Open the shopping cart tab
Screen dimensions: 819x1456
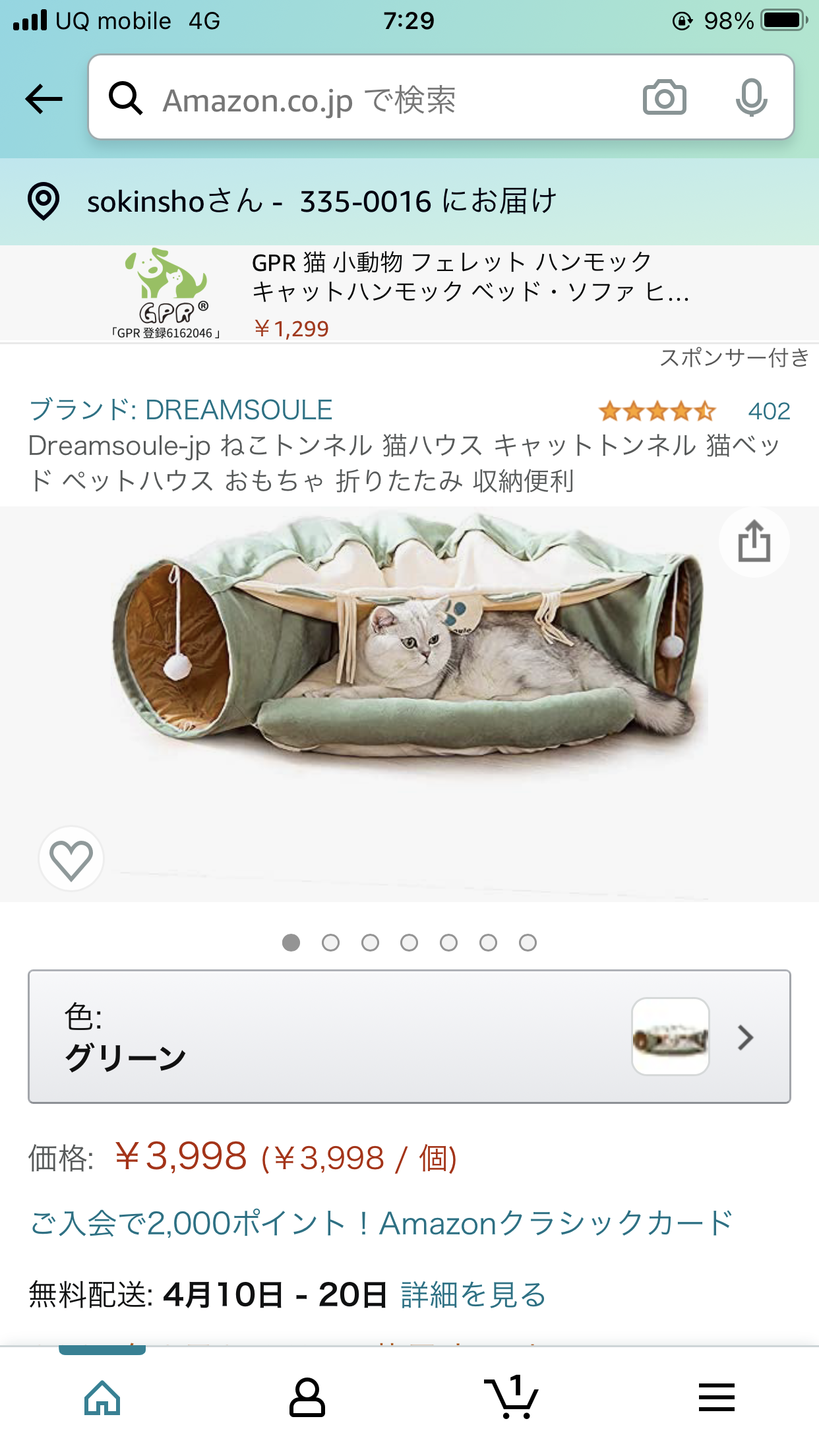click(x=512, y=1398)
